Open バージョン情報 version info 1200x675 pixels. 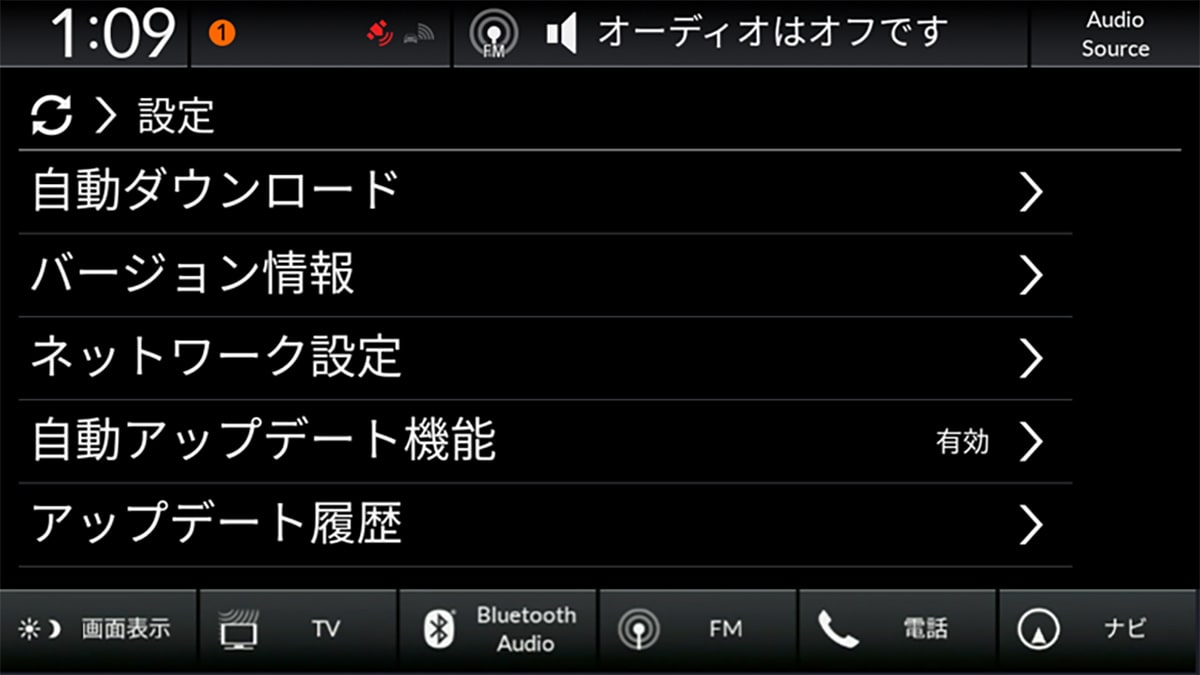pos(540,275)
